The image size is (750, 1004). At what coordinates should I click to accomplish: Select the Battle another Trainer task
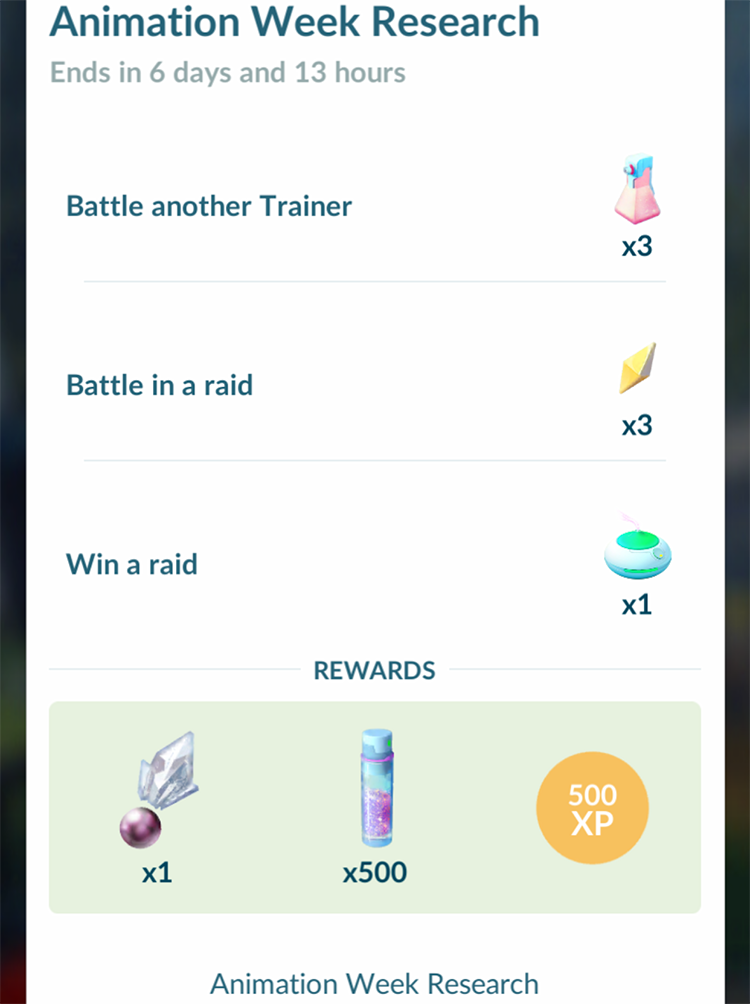[210, 207]
